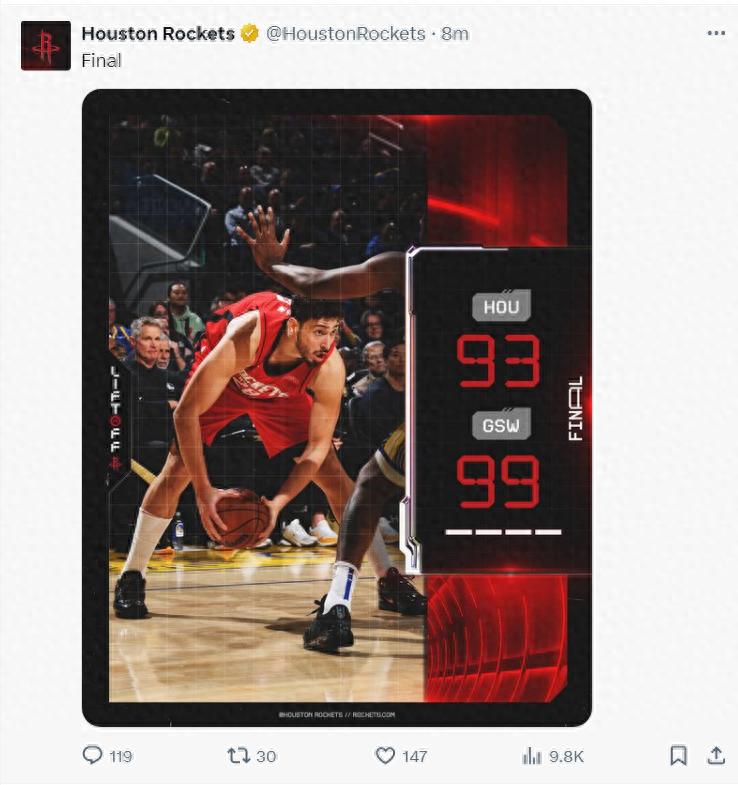Repost the Rockets' Final post

(238, 756)
